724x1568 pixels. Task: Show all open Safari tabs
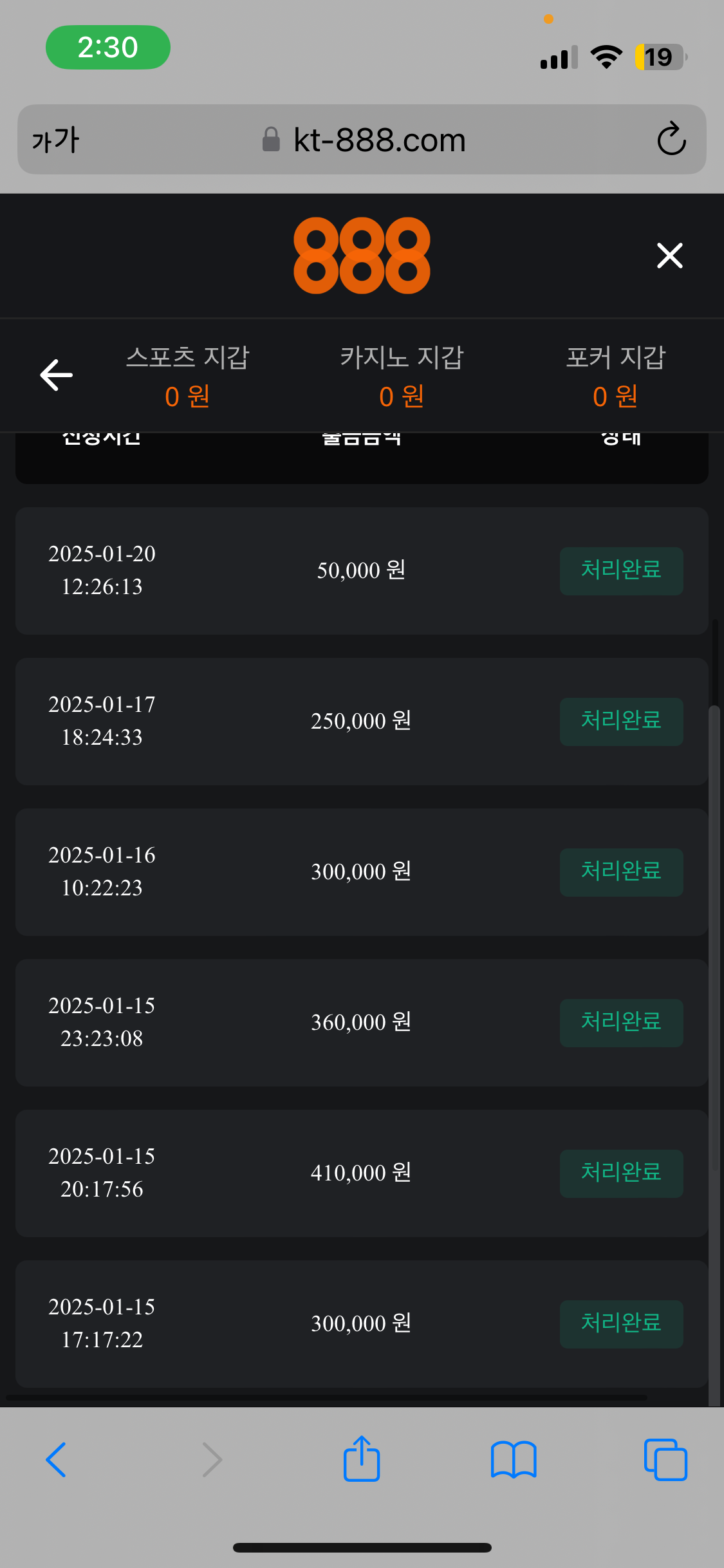[665, 1459]
